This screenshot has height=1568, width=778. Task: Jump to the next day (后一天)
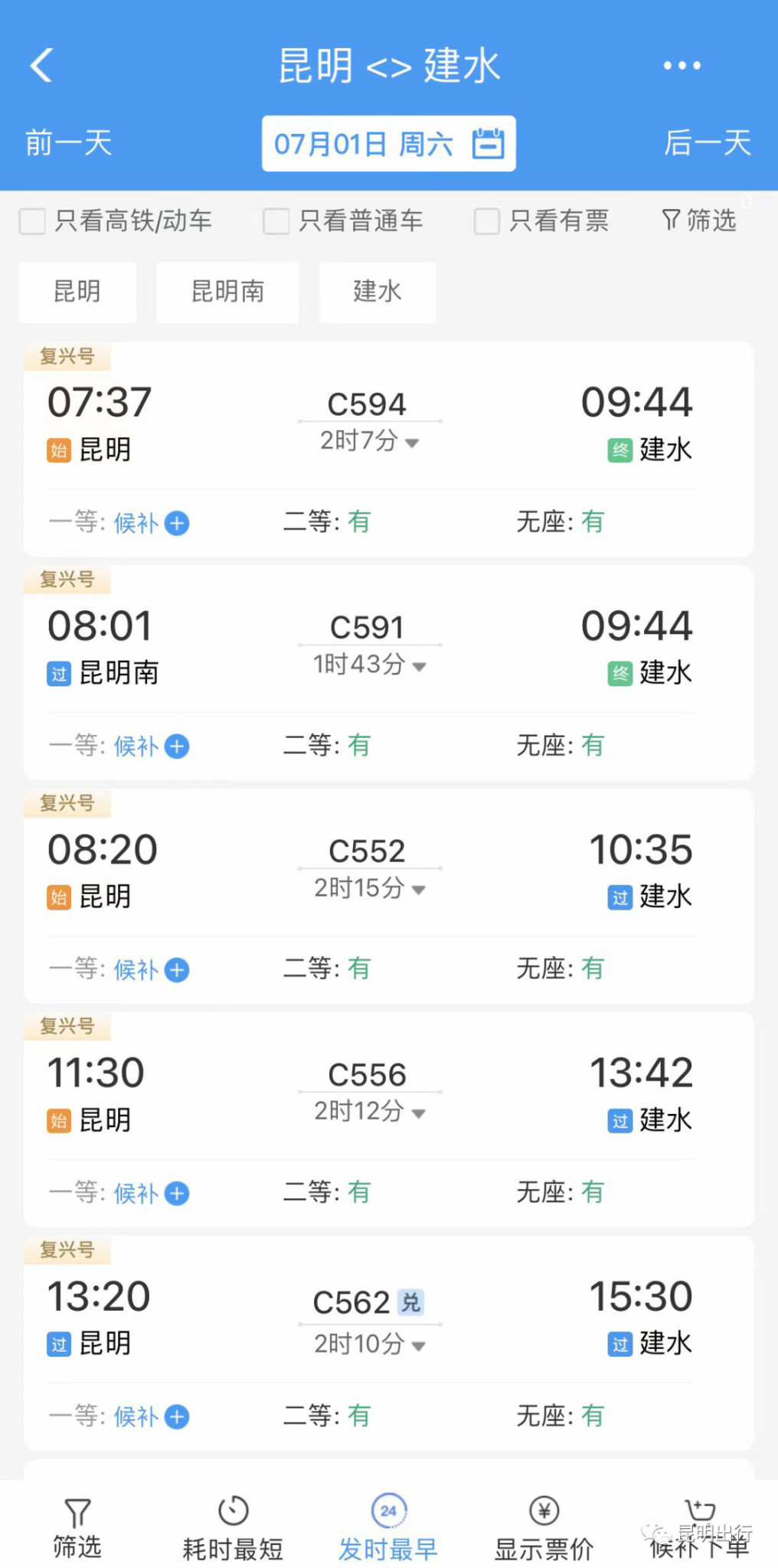click(707, 143)
